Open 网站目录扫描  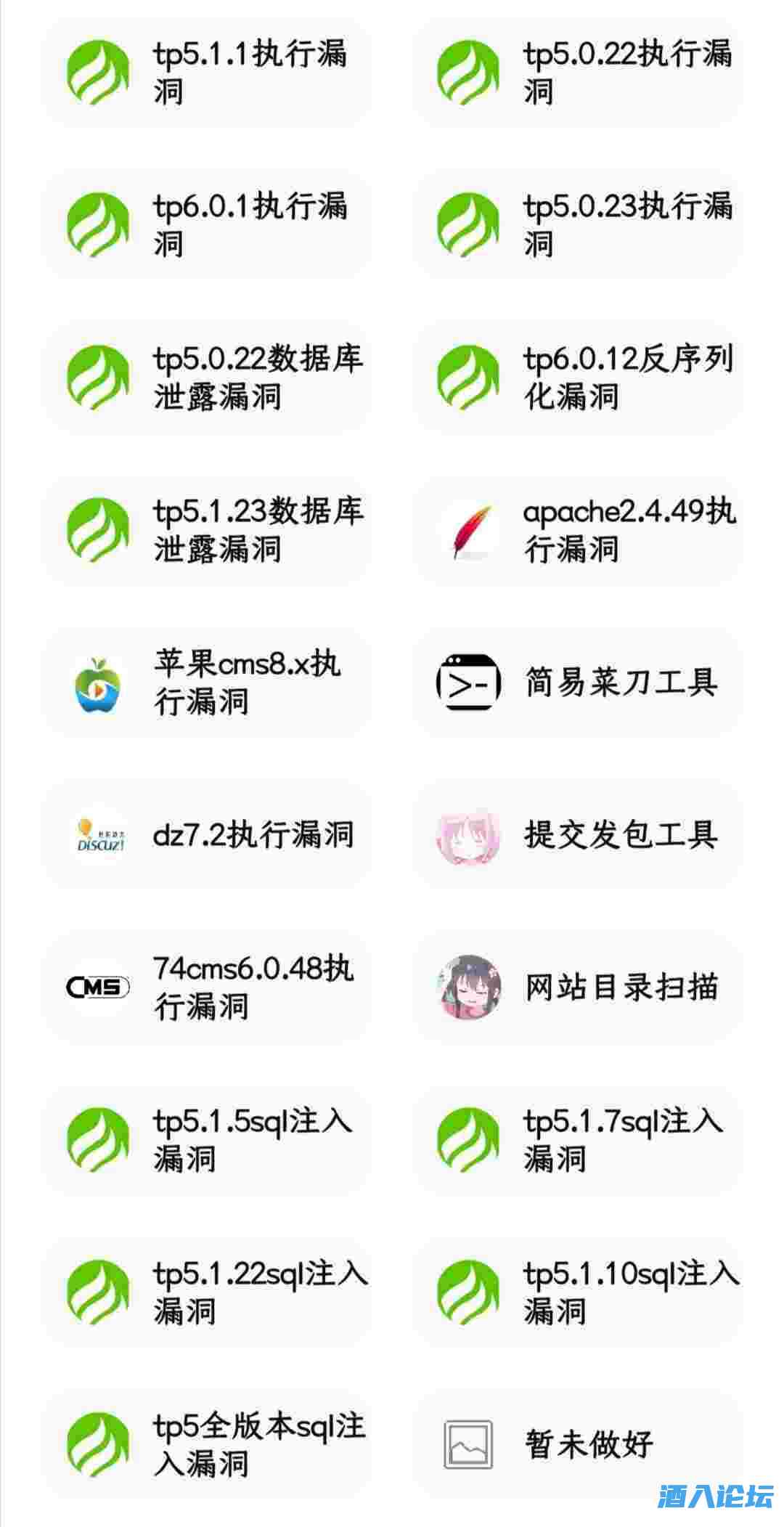[578, 988]
